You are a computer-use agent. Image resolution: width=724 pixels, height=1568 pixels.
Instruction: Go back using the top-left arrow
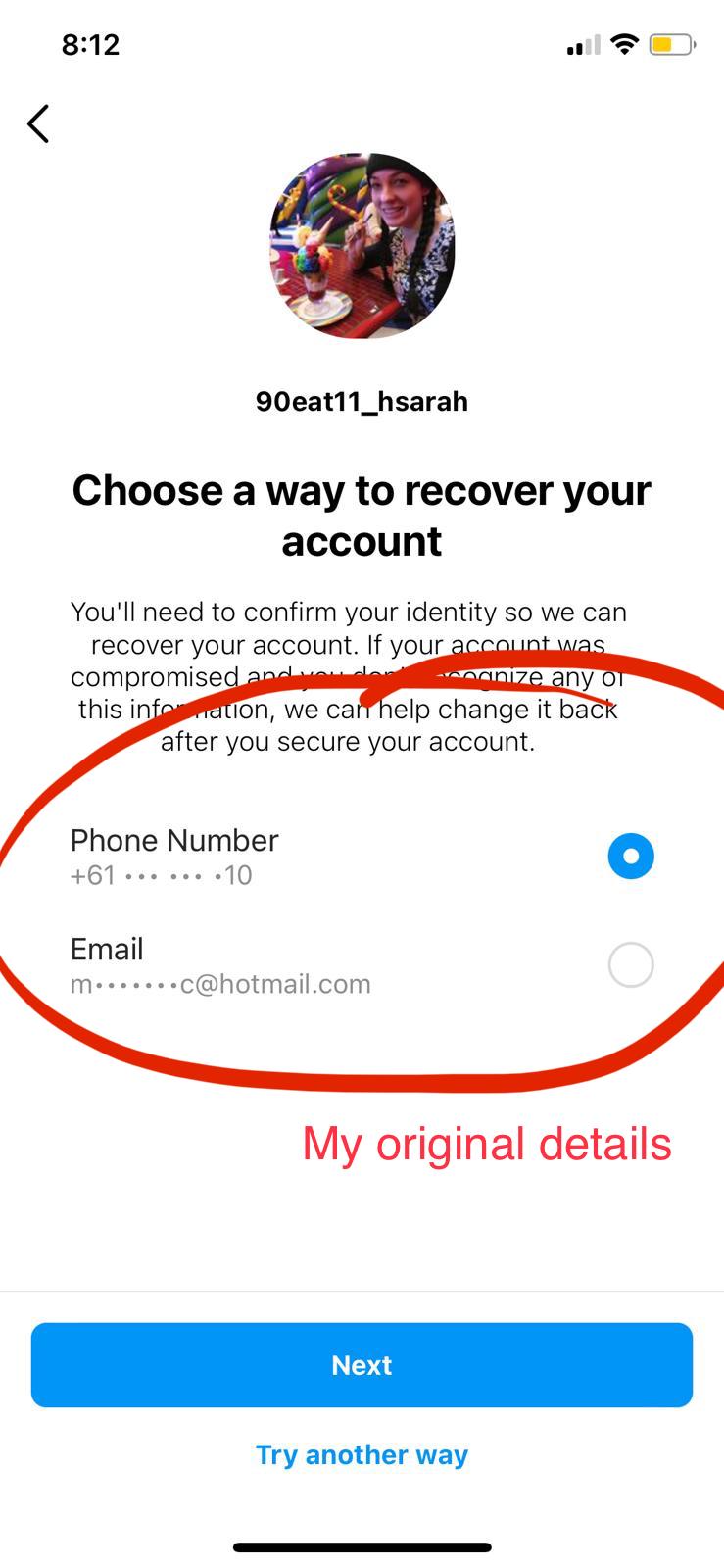point(38,124)
